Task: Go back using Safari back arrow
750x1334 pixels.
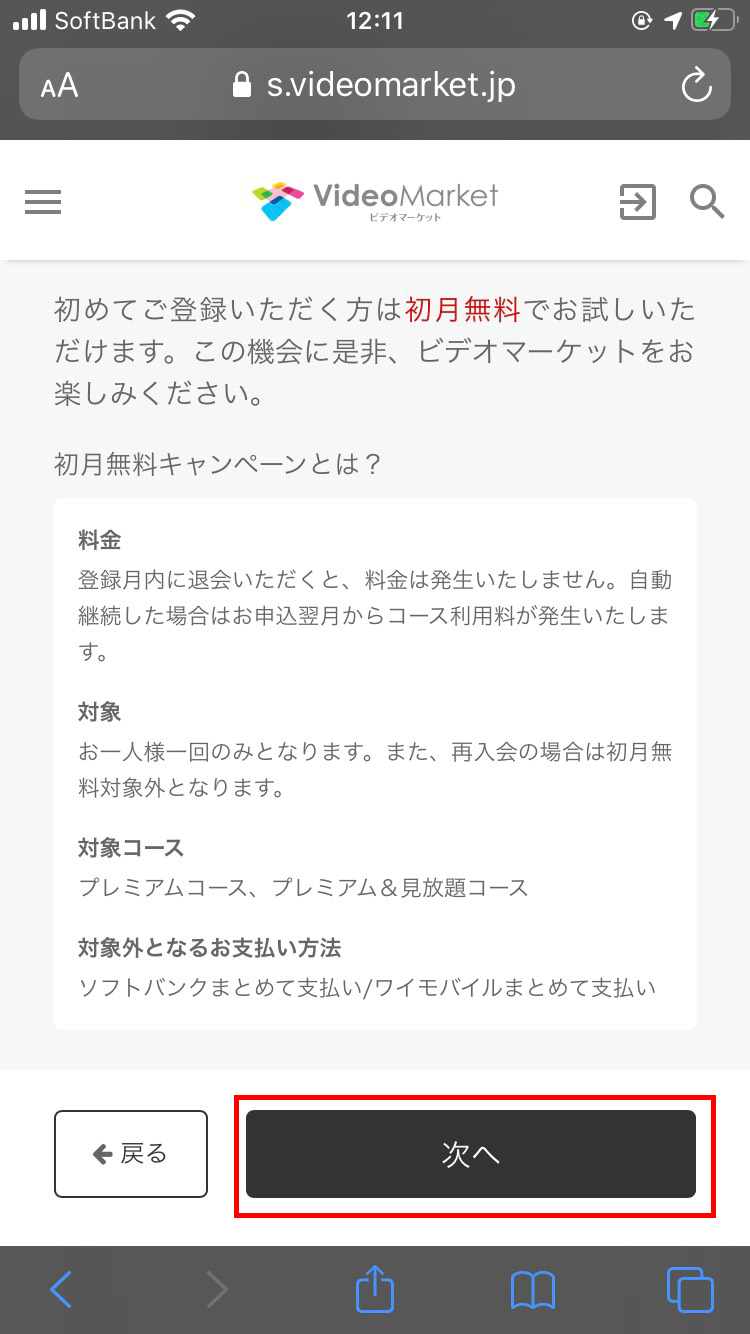Action: pos(61,1290)
